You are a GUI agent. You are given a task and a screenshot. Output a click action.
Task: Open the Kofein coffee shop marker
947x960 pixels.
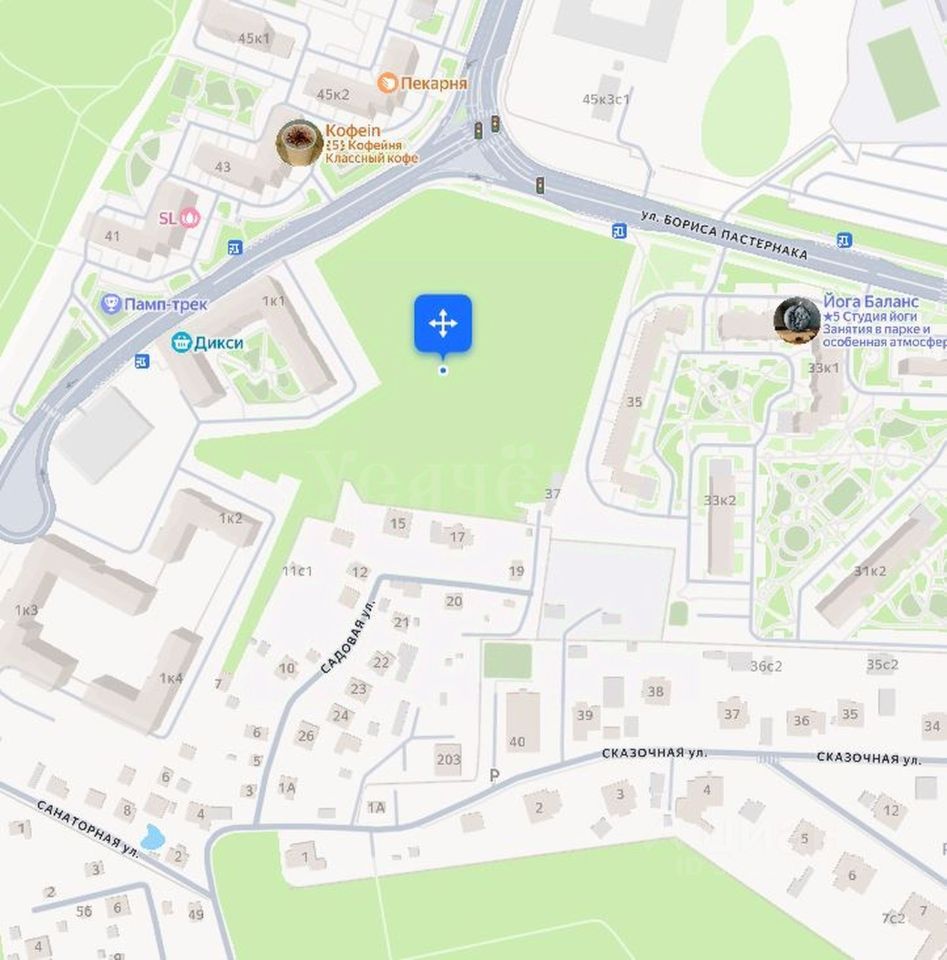click(299, 143)
